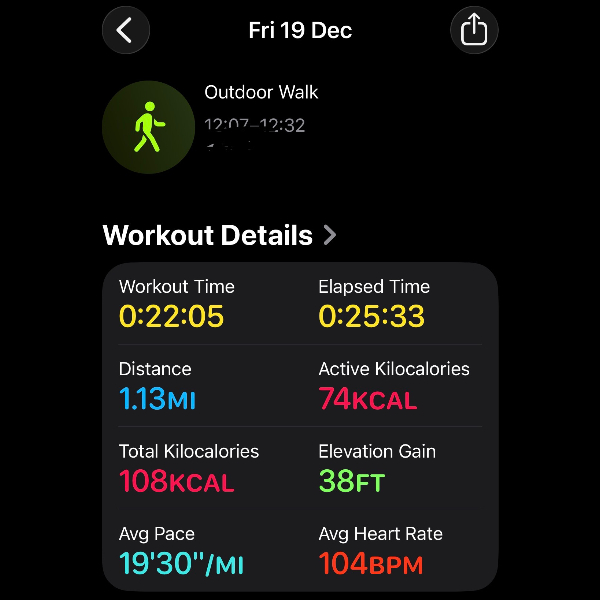Image resolution: width=600 pixels, height=600 pixels.
Task: Share this workout summary
Action: point(474,30)
